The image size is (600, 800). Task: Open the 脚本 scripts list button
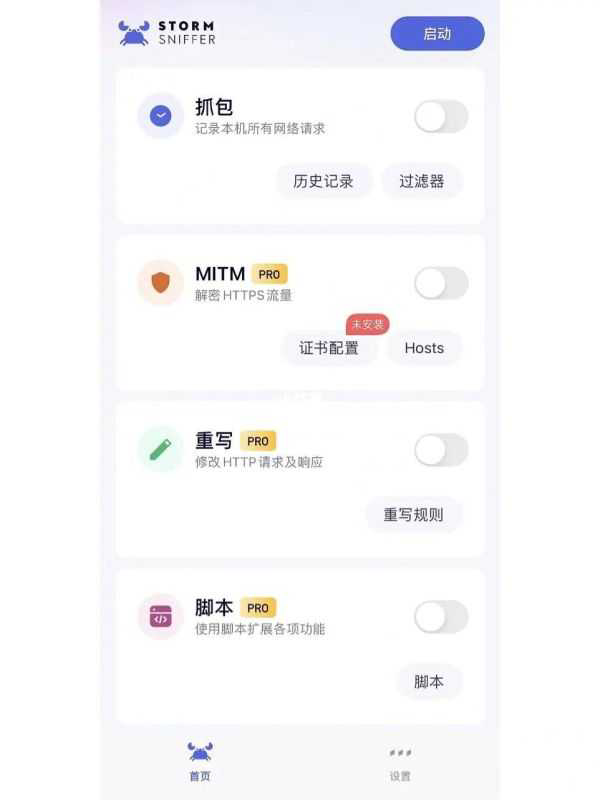coord(429,682)
